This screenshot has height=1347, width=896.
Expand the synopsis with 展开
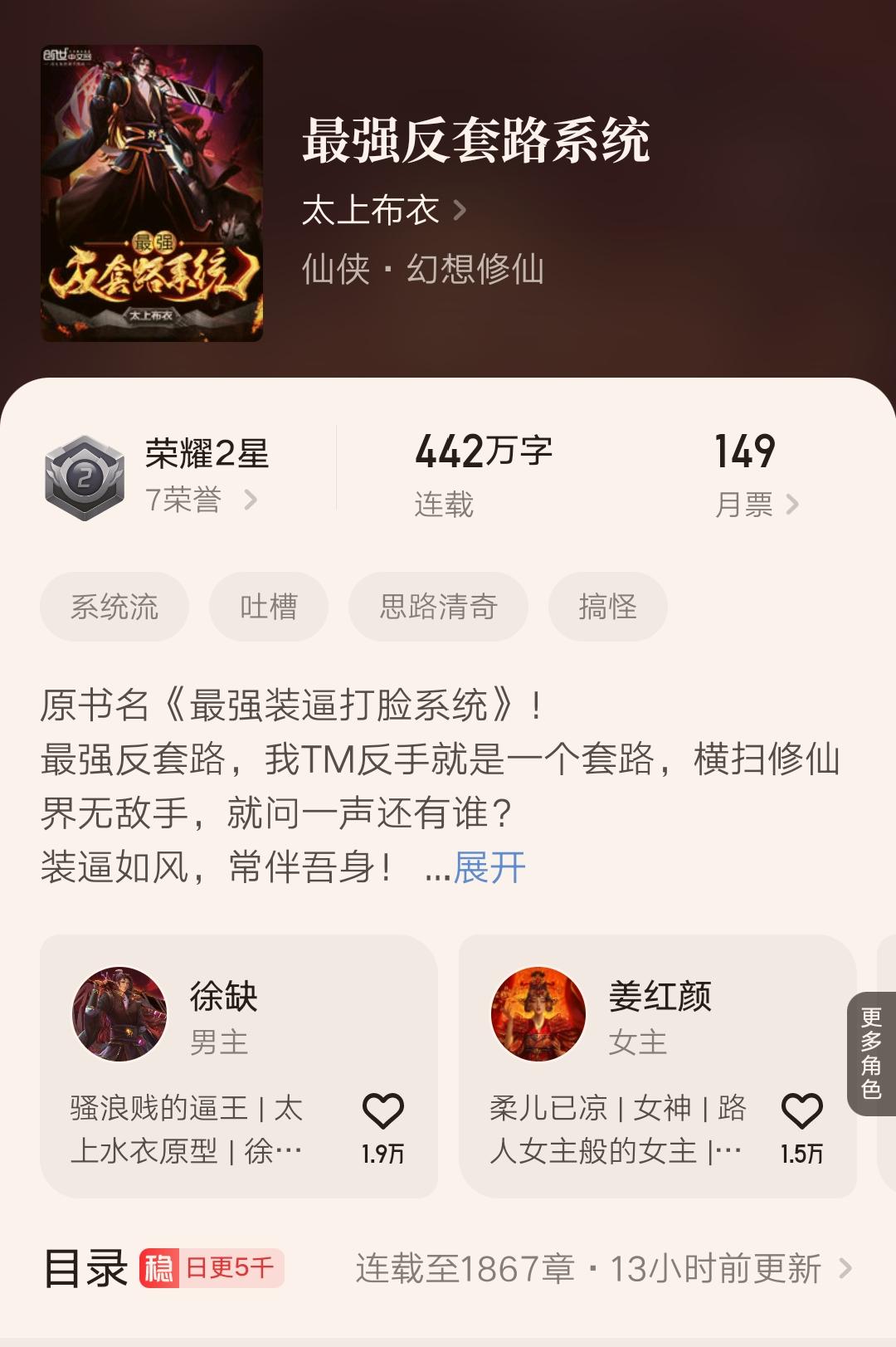pyautogui.click(x=489, y=868)
